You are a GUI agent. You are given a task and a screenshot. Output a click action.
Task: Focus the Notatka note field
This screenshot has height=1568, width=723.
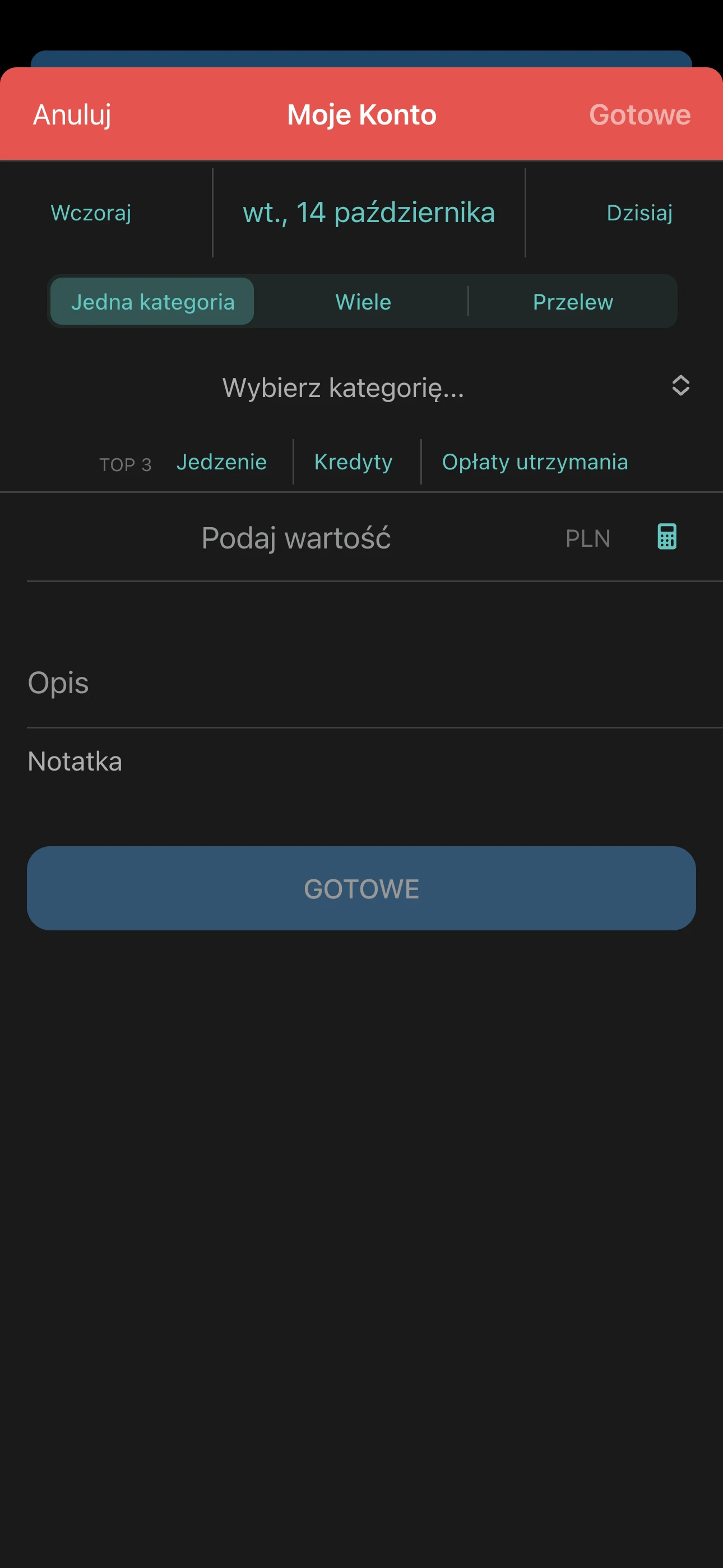(x=361, y=762)
